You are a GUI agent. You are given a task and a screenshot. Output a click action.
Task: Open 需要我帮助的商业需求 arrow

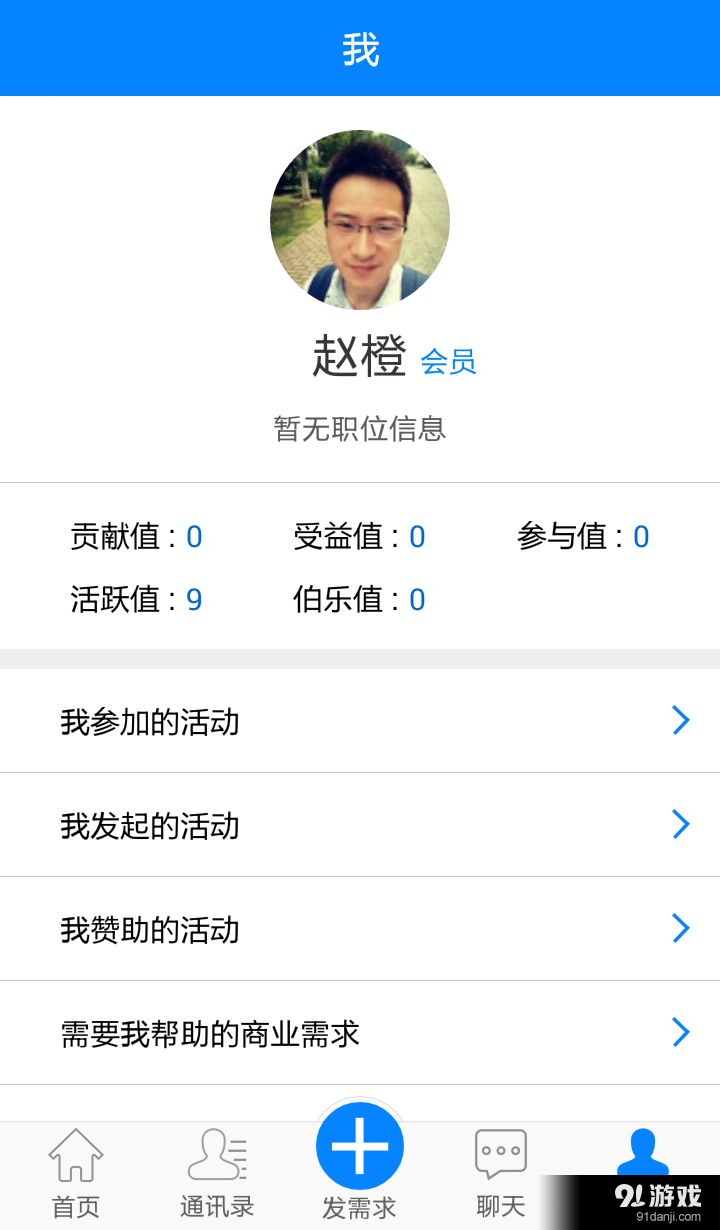click(x=681, y=1032)
